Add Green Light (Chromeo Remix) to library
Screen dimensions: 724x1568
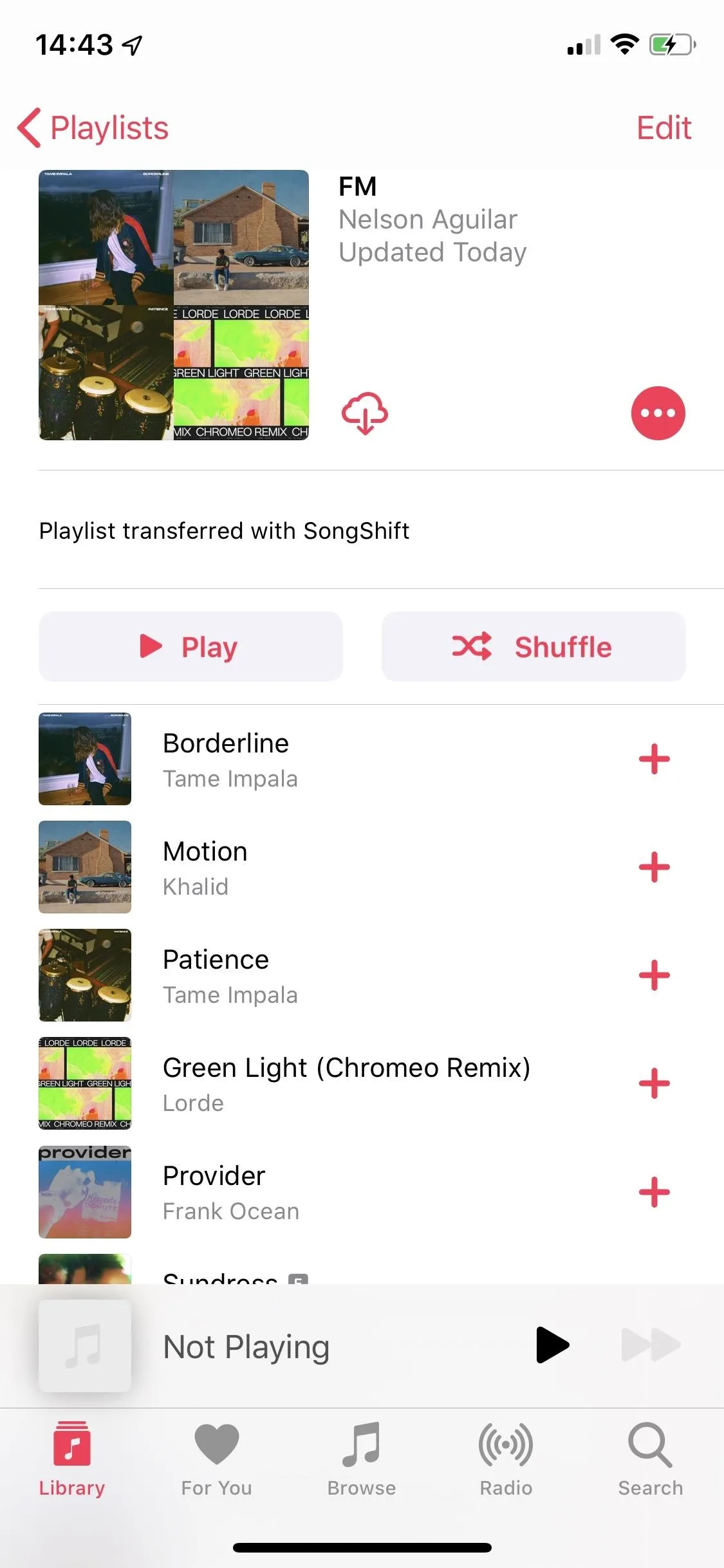(654, 1083)
